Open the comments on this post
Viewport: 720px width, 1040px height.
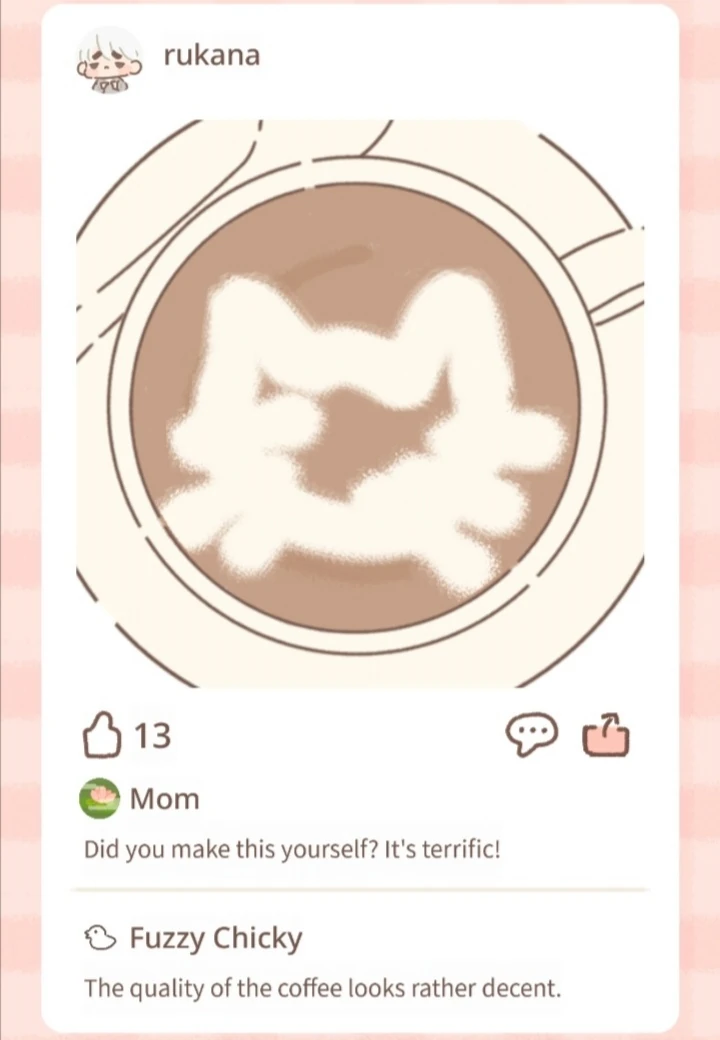(x=531, y=737)
